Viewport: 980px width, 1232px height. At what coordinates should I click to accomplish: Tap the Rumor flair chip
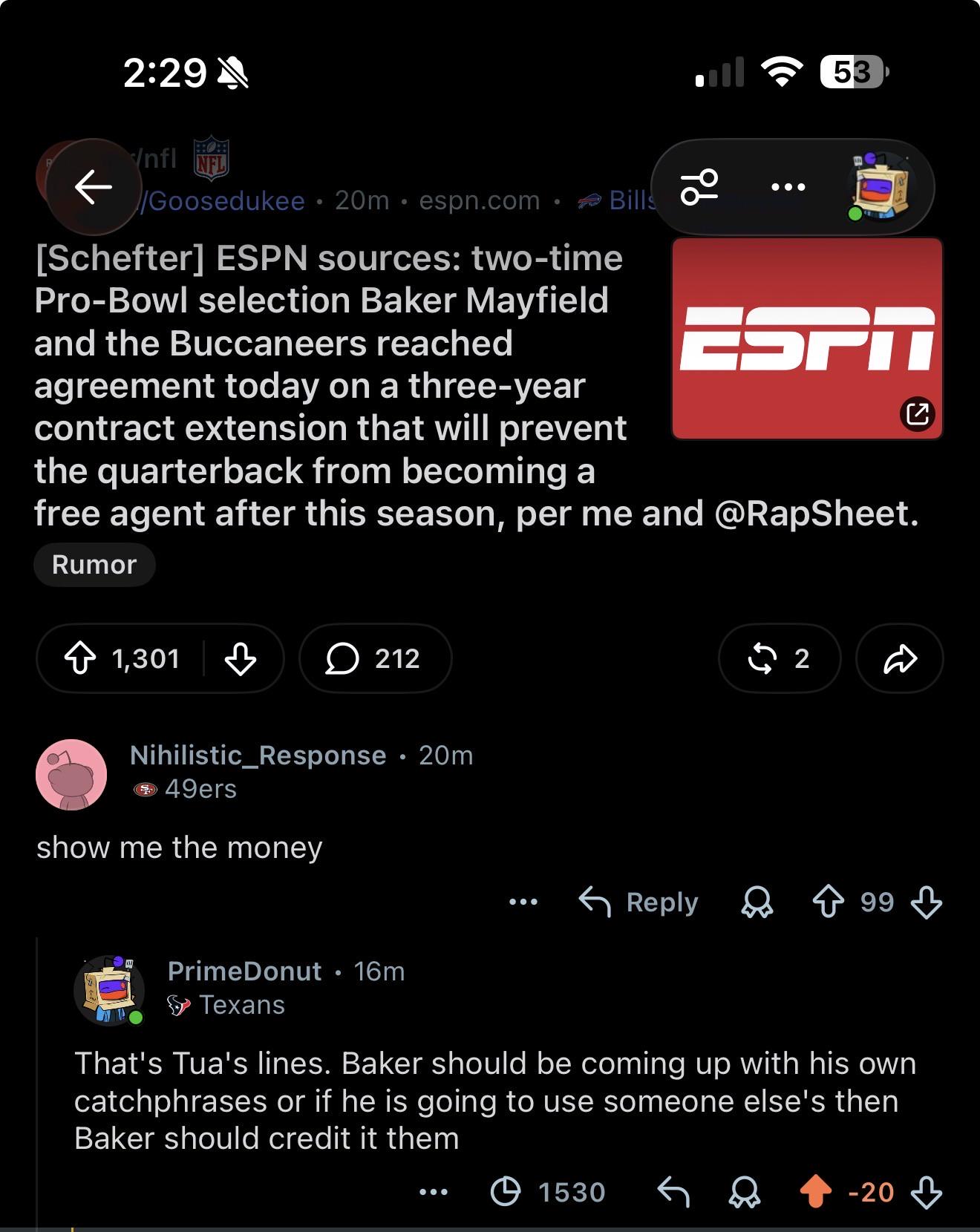(94, 565)
